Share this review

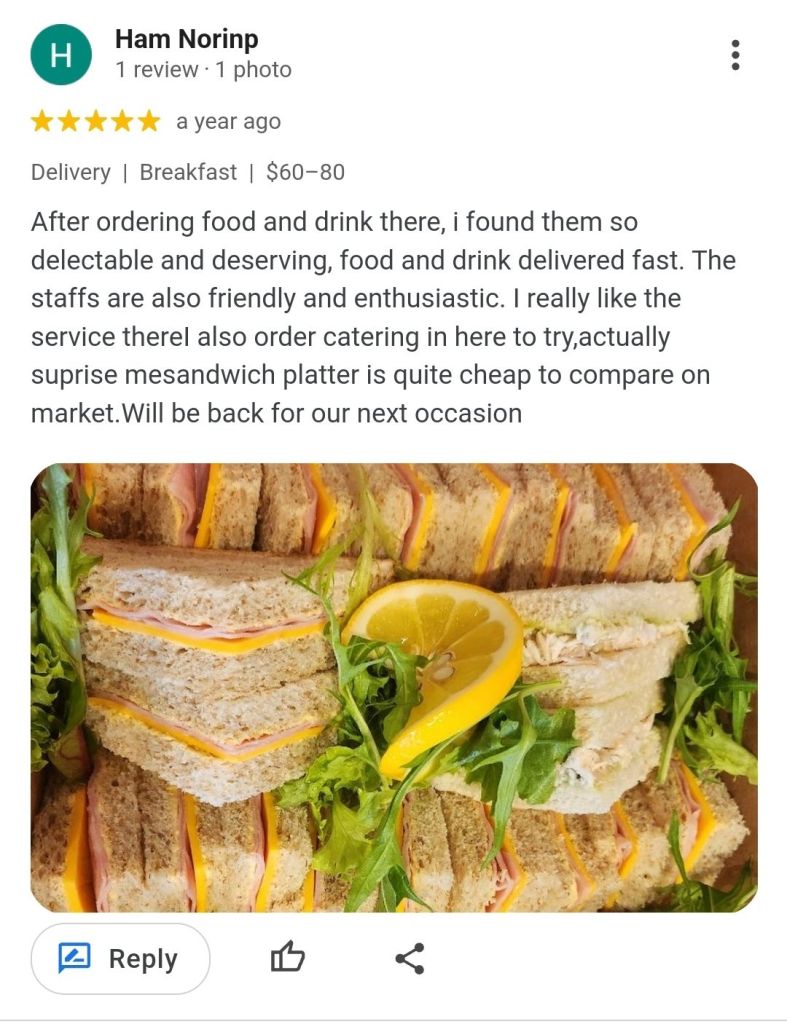point(410,958)
